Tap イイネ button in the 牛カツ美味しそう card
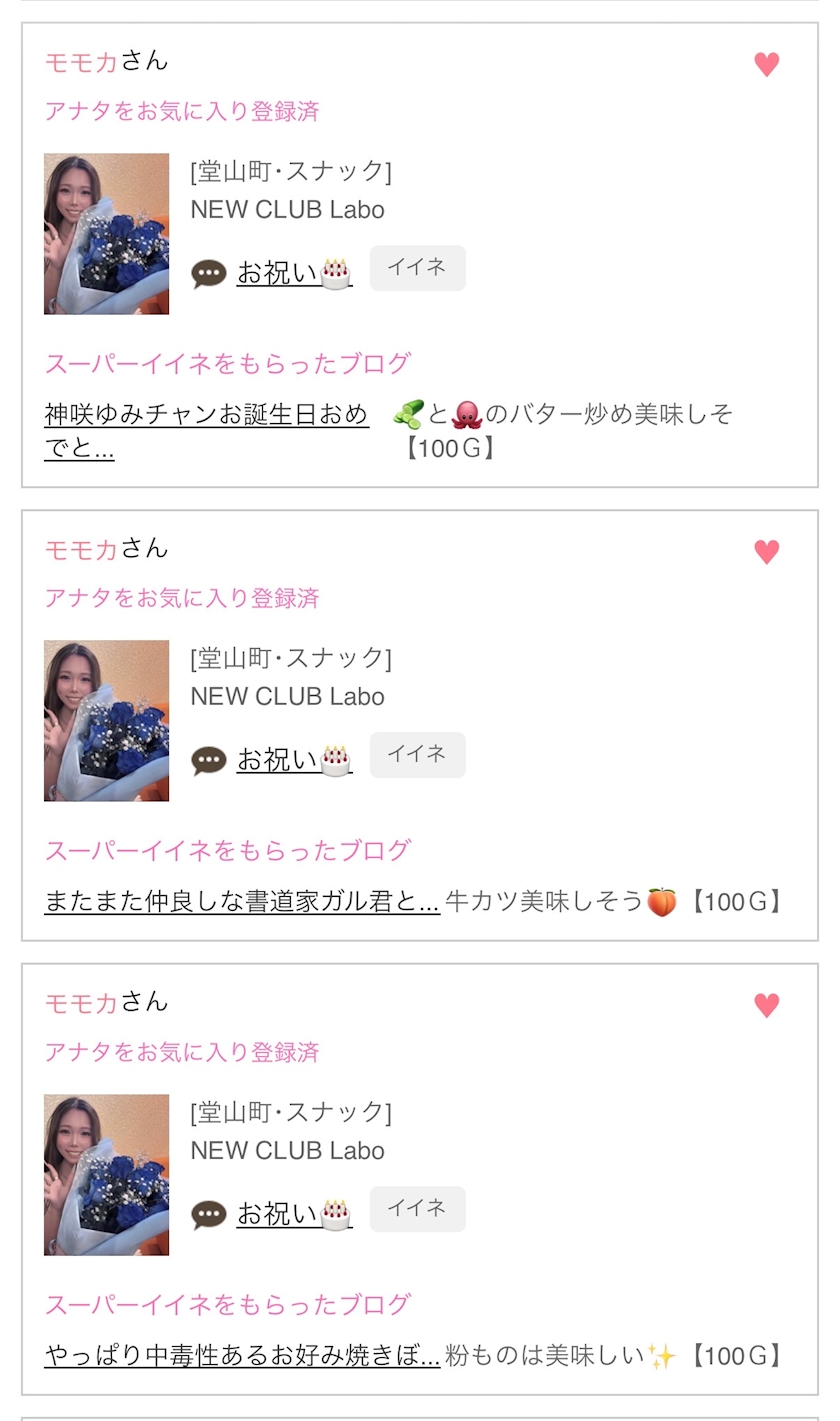Image resolution: width=840 pixels, height=1421 pixels. point(418,755)
